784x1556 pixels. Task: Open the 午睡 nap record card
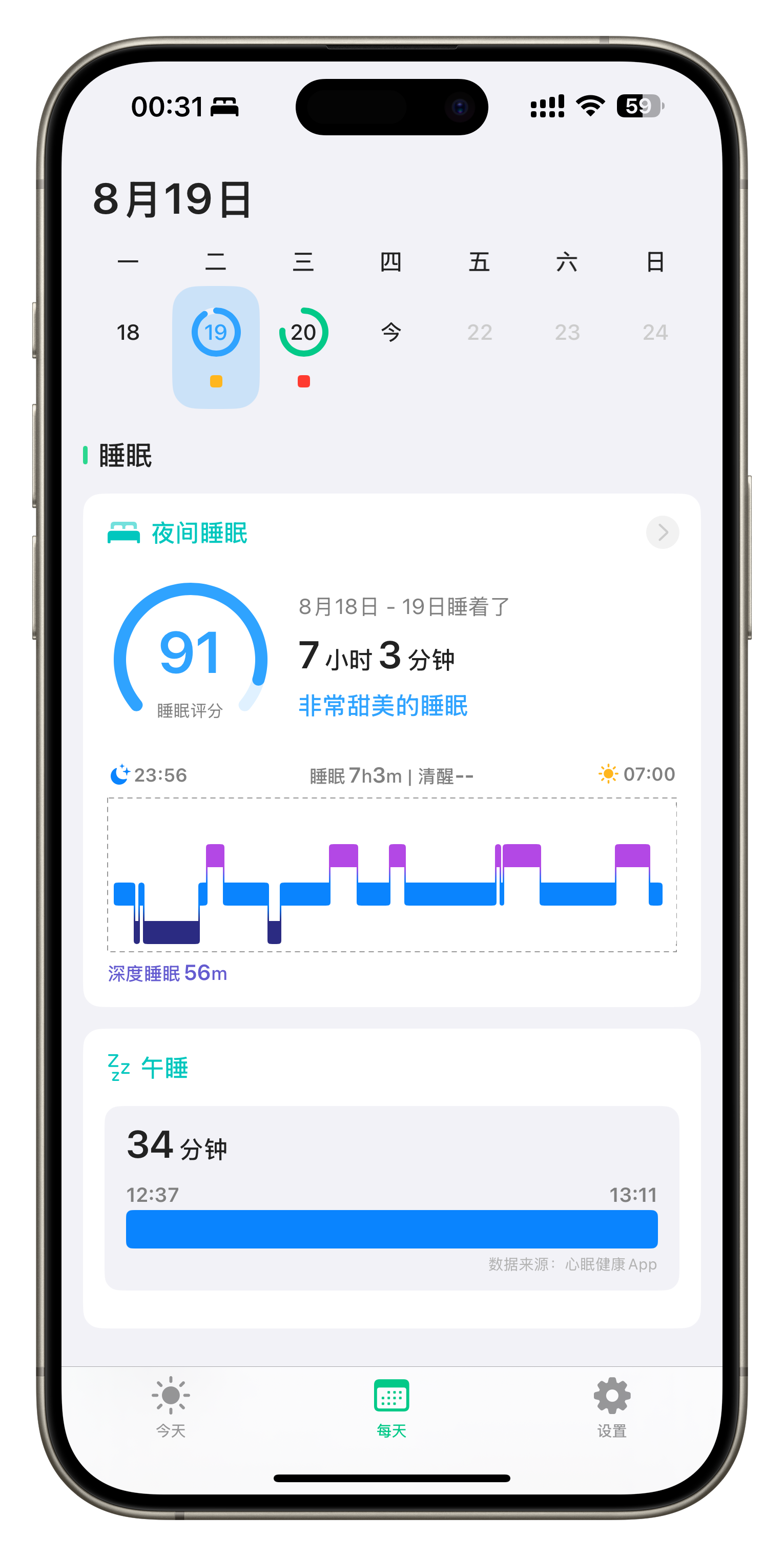click(391, 1197)
